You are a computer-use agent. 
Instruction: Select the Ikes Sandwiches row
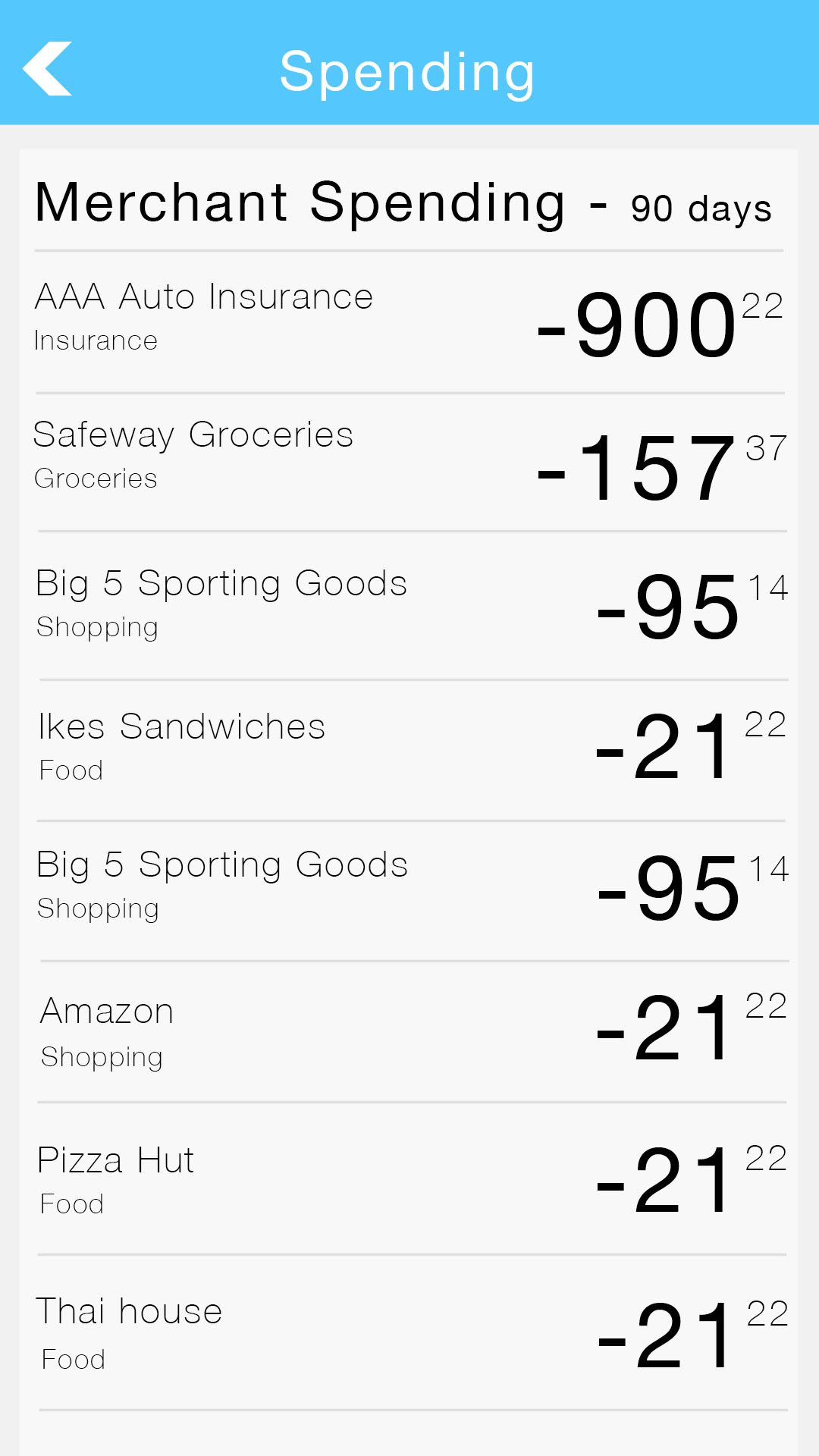pos(409,749)
